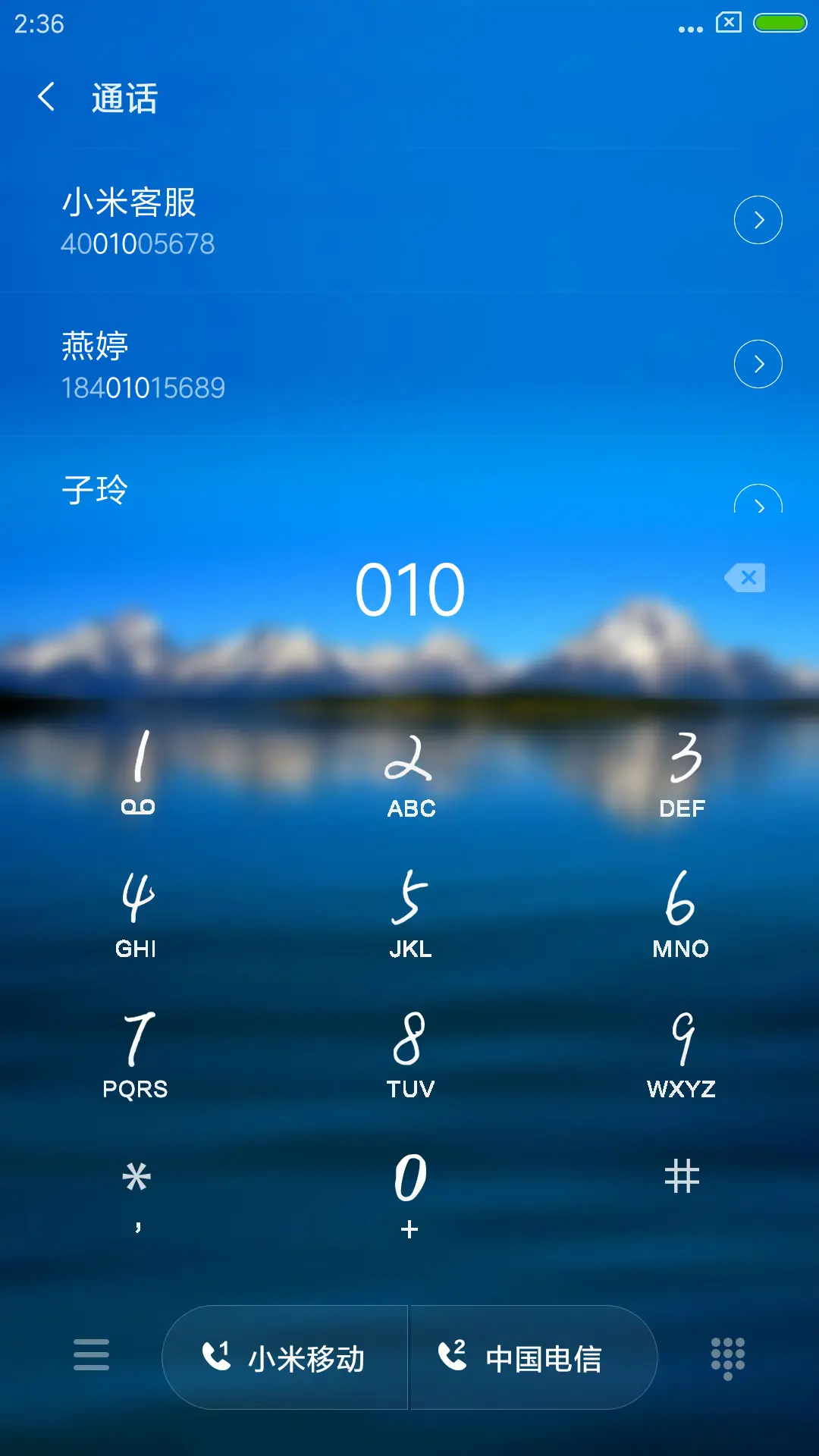Screen dimensions: 819x1456
Task: Tap the back arrow beside 通话
Action: click(x=47, y=99)
